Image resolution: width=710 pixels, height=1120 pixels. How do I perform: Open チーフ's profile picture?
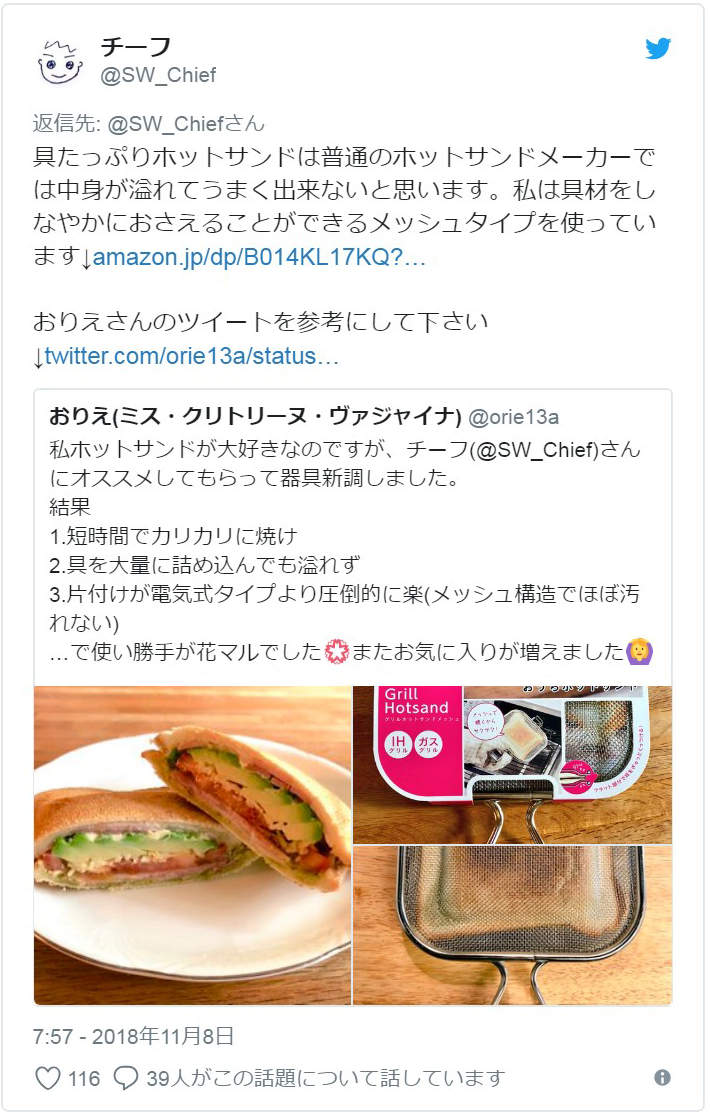[x=61, y=61]
